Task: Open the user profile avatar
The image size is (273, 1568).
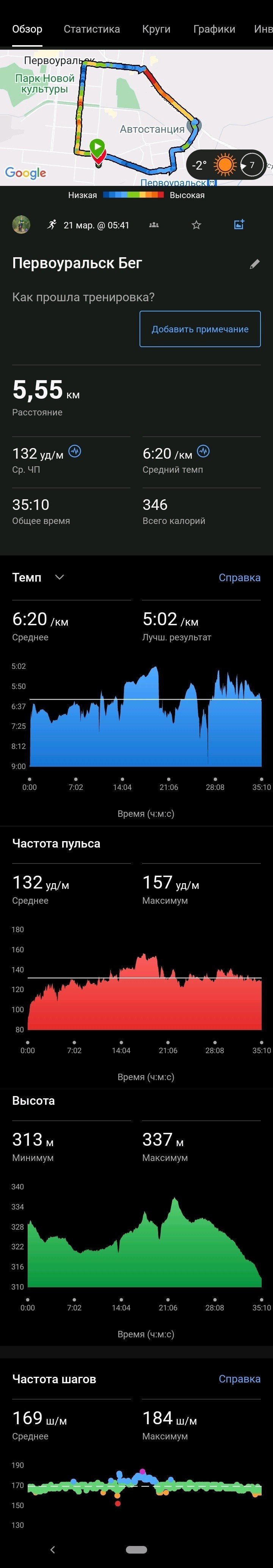Action: click(x=21, y=225)
